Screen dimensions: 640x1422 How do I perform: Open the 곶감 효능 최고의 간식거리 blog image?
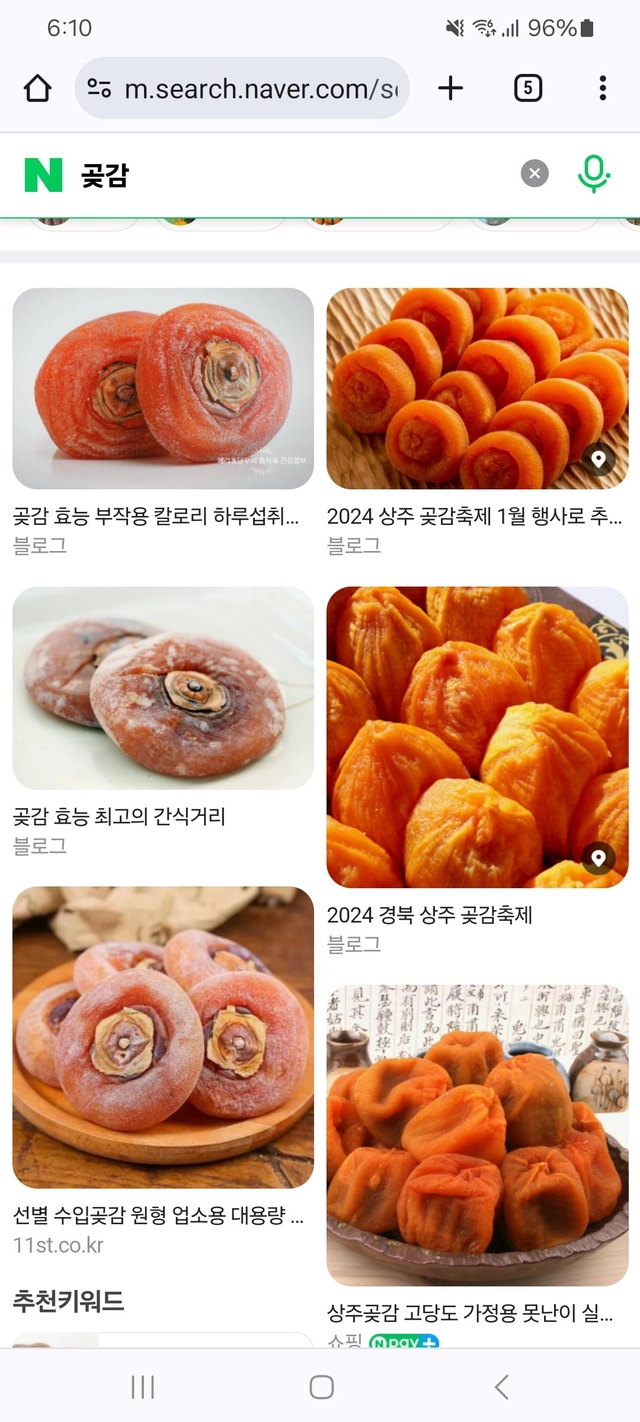coord(162,688)
